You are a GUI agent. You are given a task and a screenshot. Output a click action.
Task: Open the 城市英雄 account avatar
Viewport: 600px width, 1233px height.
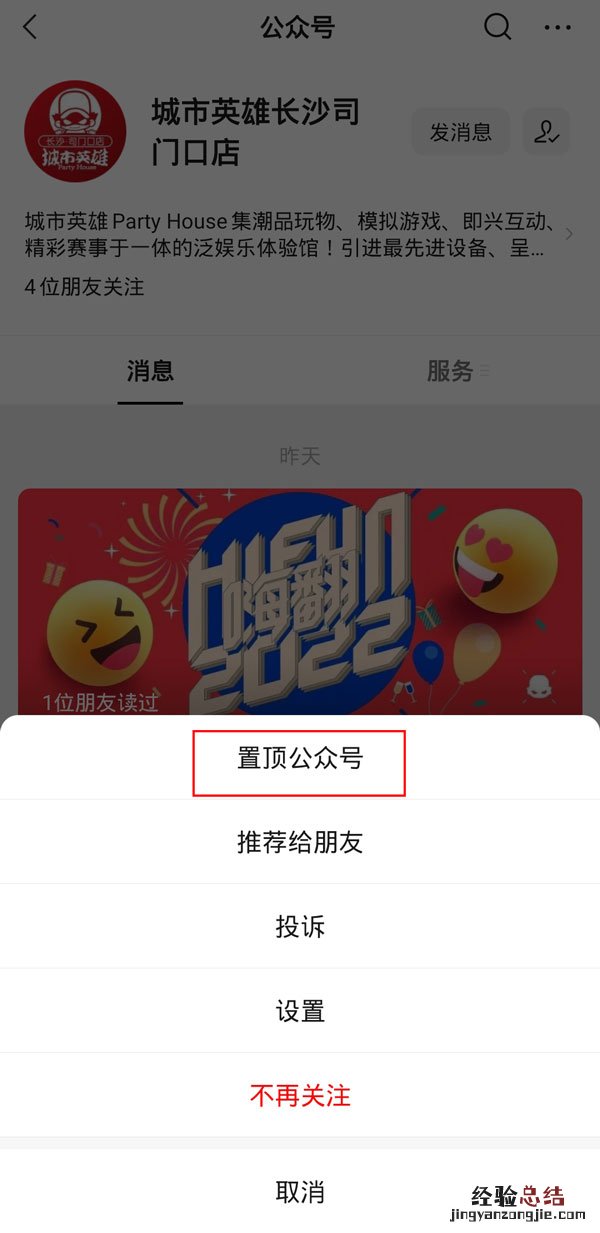[75, 131]
